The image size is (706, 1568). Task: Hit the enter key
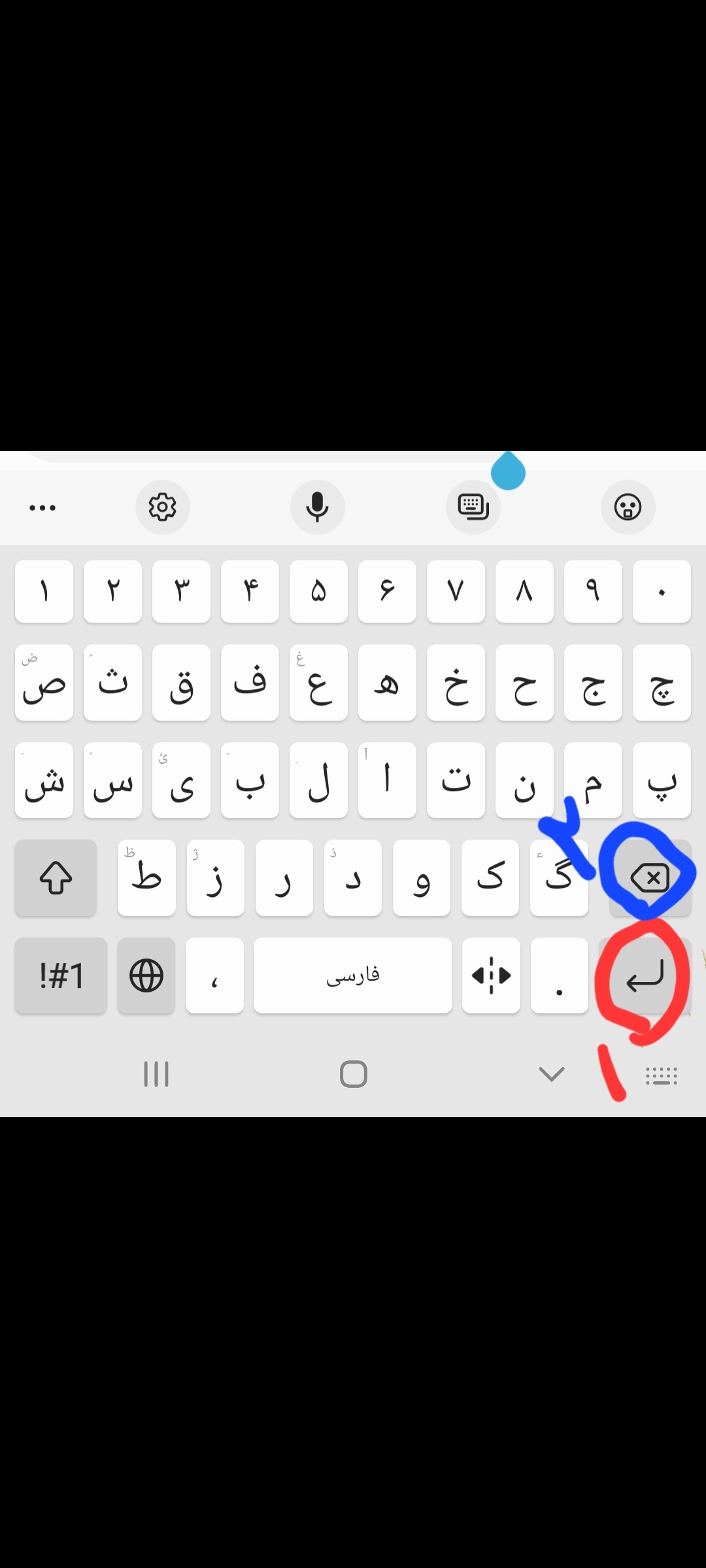tap(645, 976)
